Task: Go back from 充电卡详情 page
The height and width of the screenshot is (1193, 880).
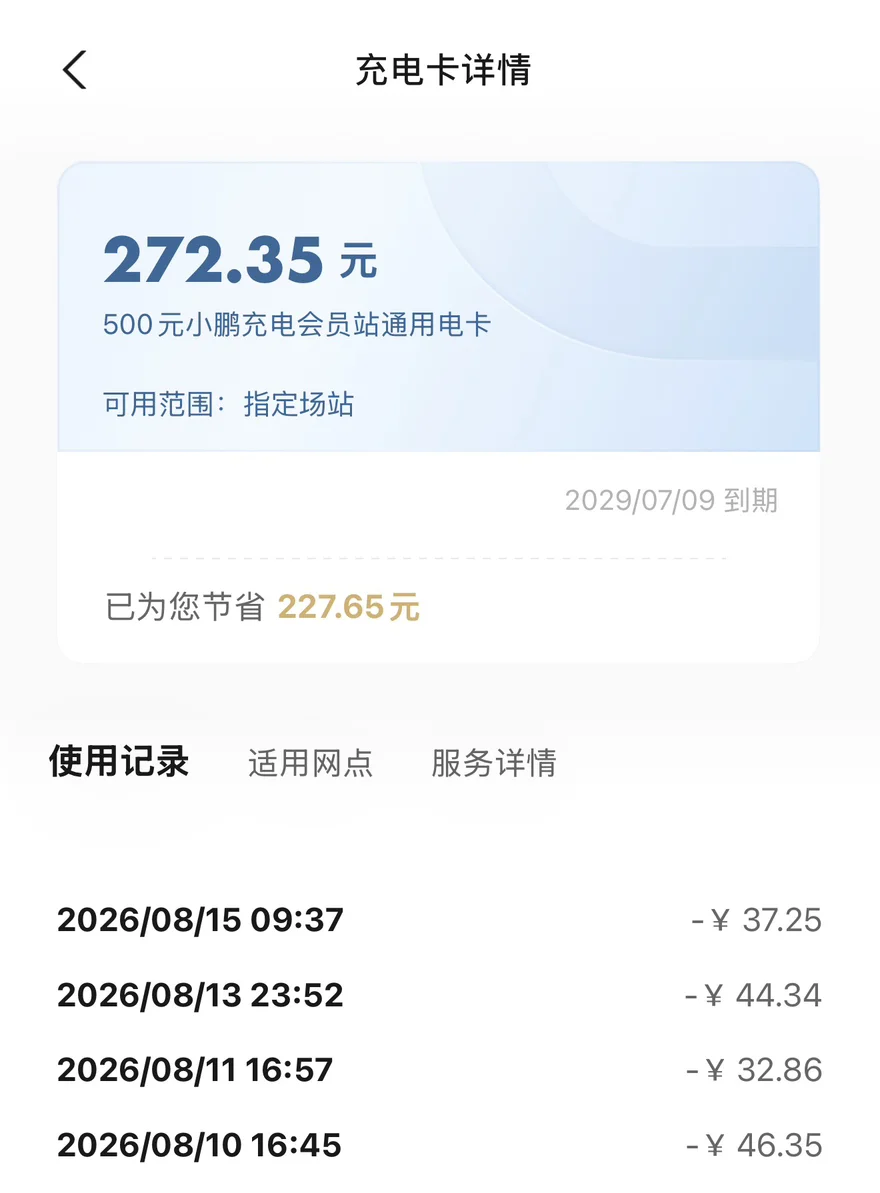Action: coord(75,70)
